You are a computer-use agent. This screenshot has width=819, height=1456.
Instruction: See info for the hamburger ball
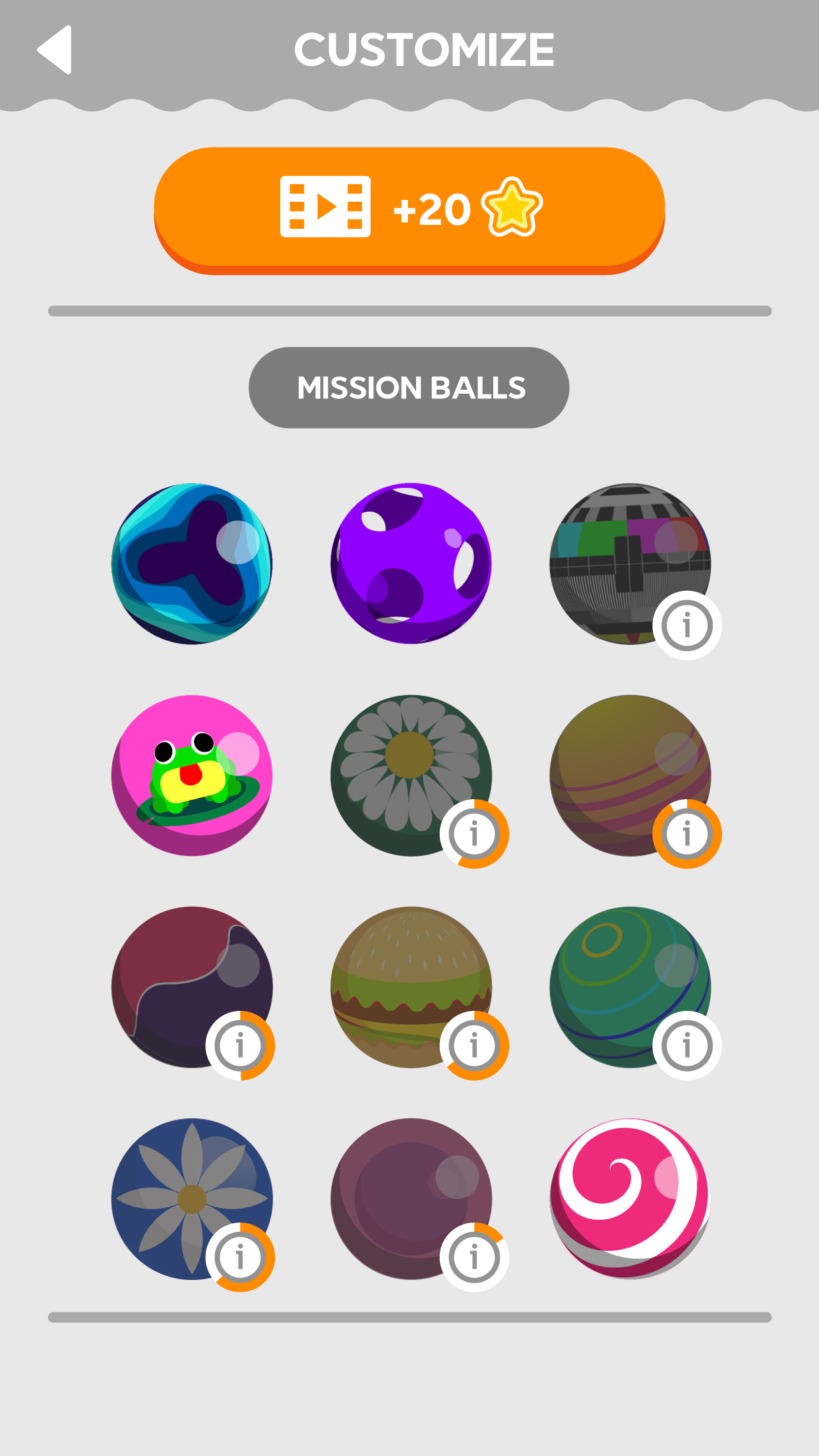(x=474, y=1046)
